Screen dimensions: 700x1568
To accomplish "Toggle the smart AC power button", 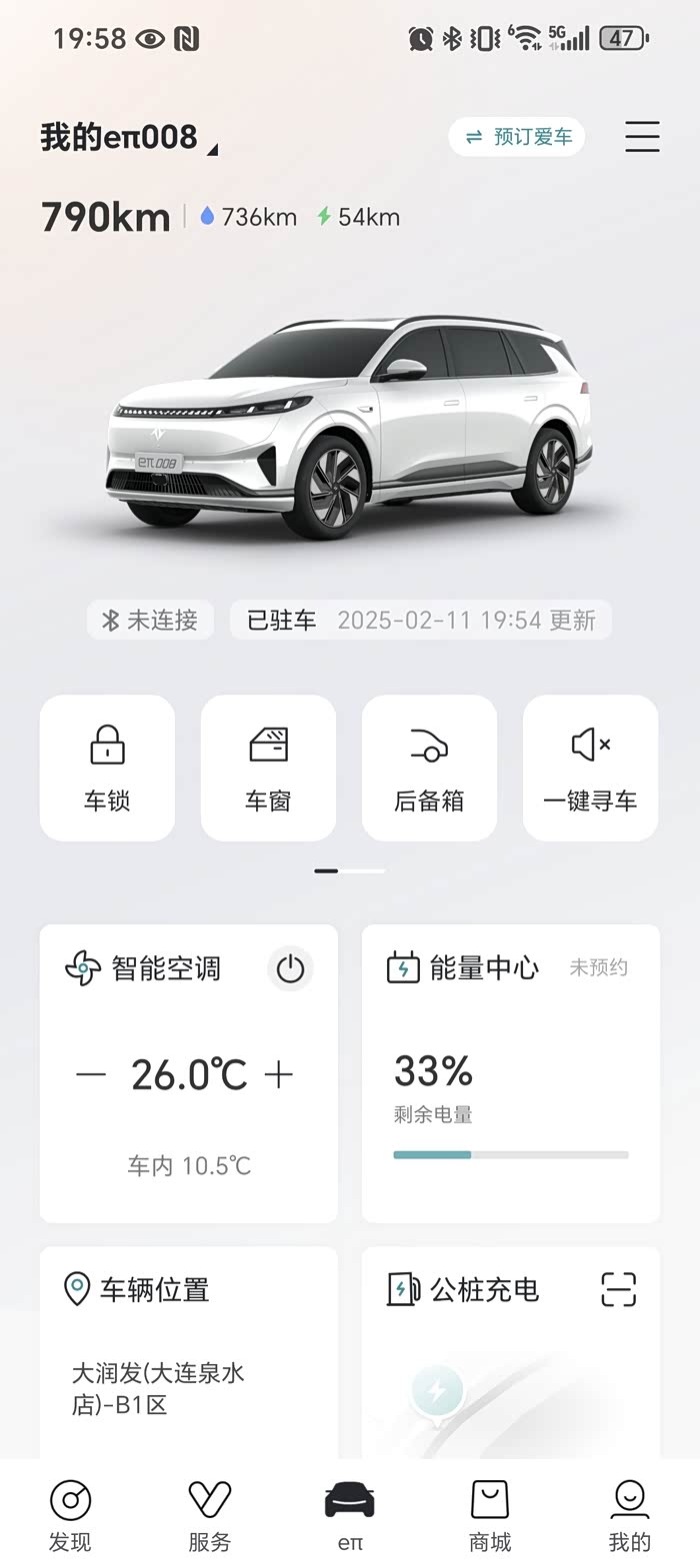I will (290, 968).
